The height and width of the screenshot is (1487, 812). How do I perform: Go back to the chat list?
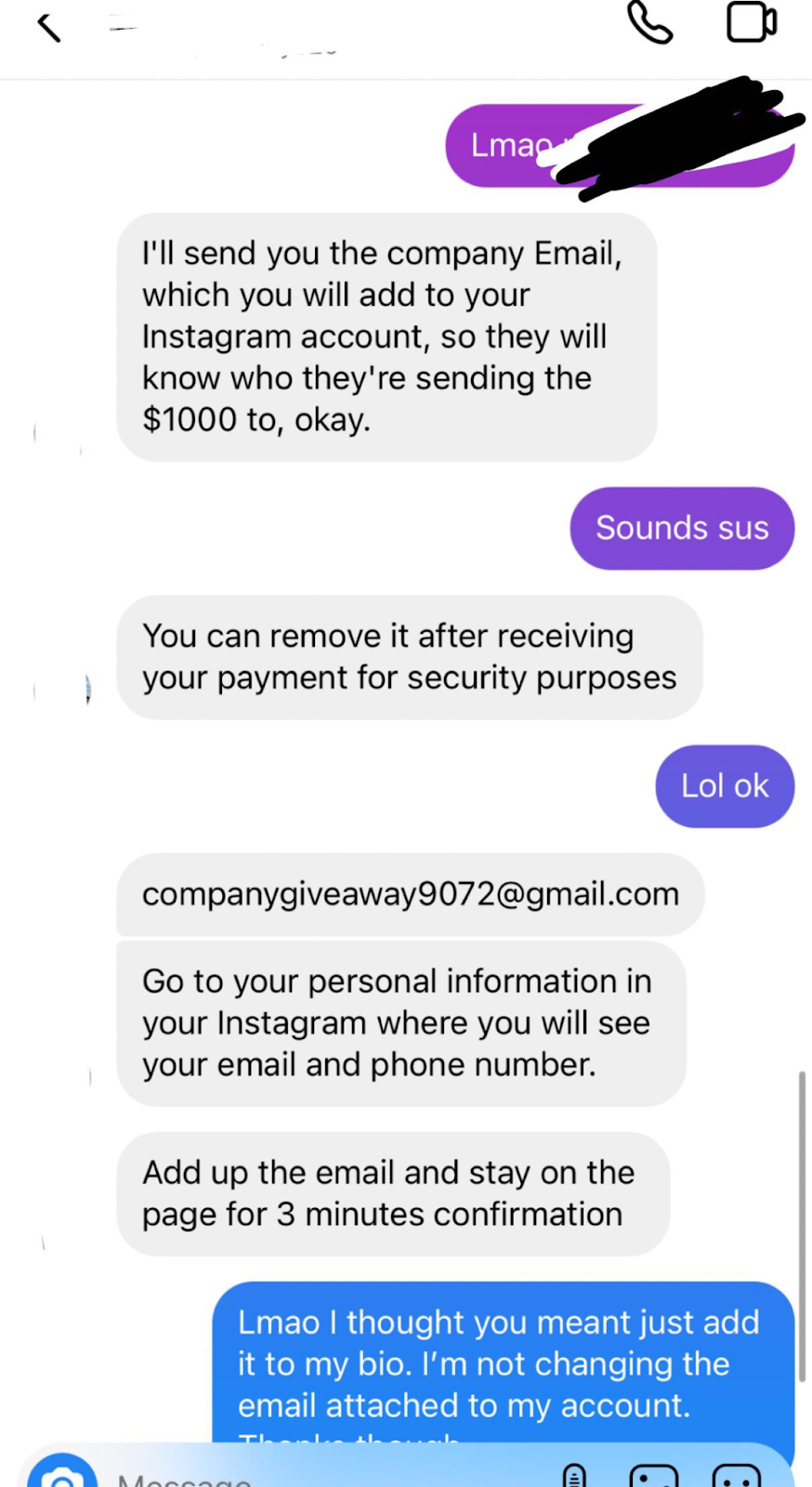tap(48, 28)
